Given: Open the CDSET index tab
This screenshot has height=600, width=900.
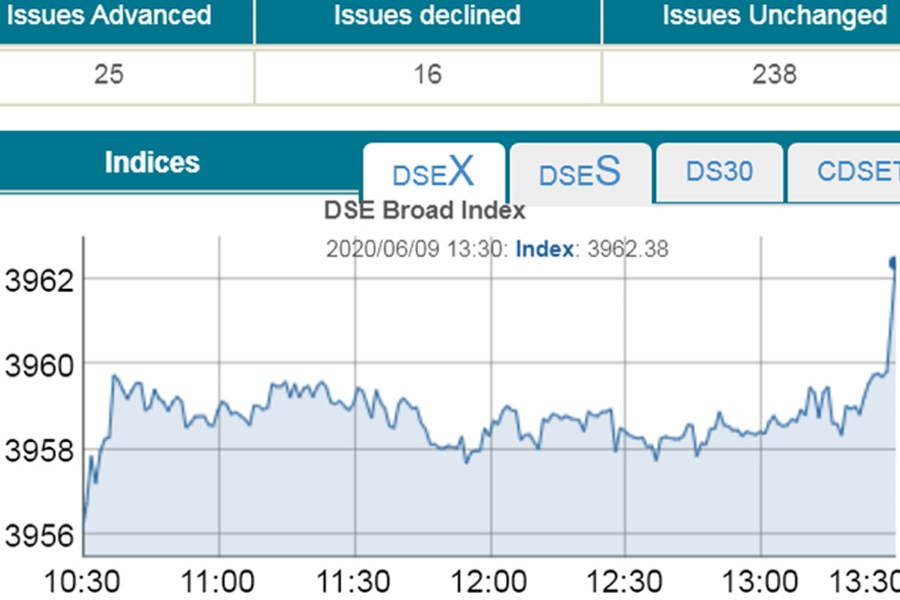Looking at the screenshot, I should [850, 172].
